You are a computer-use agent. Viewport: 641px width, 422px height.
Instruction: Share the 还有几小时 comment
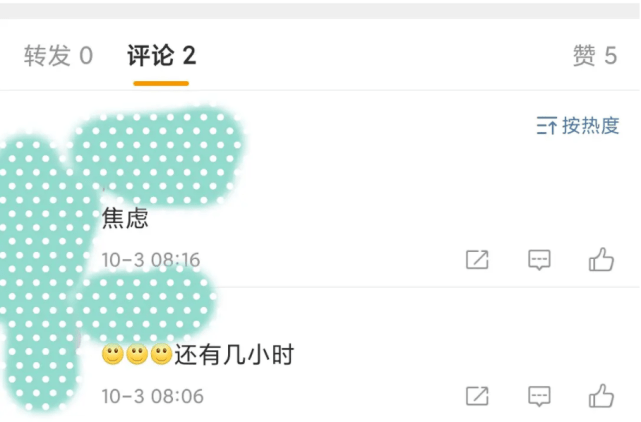[477, 396]
